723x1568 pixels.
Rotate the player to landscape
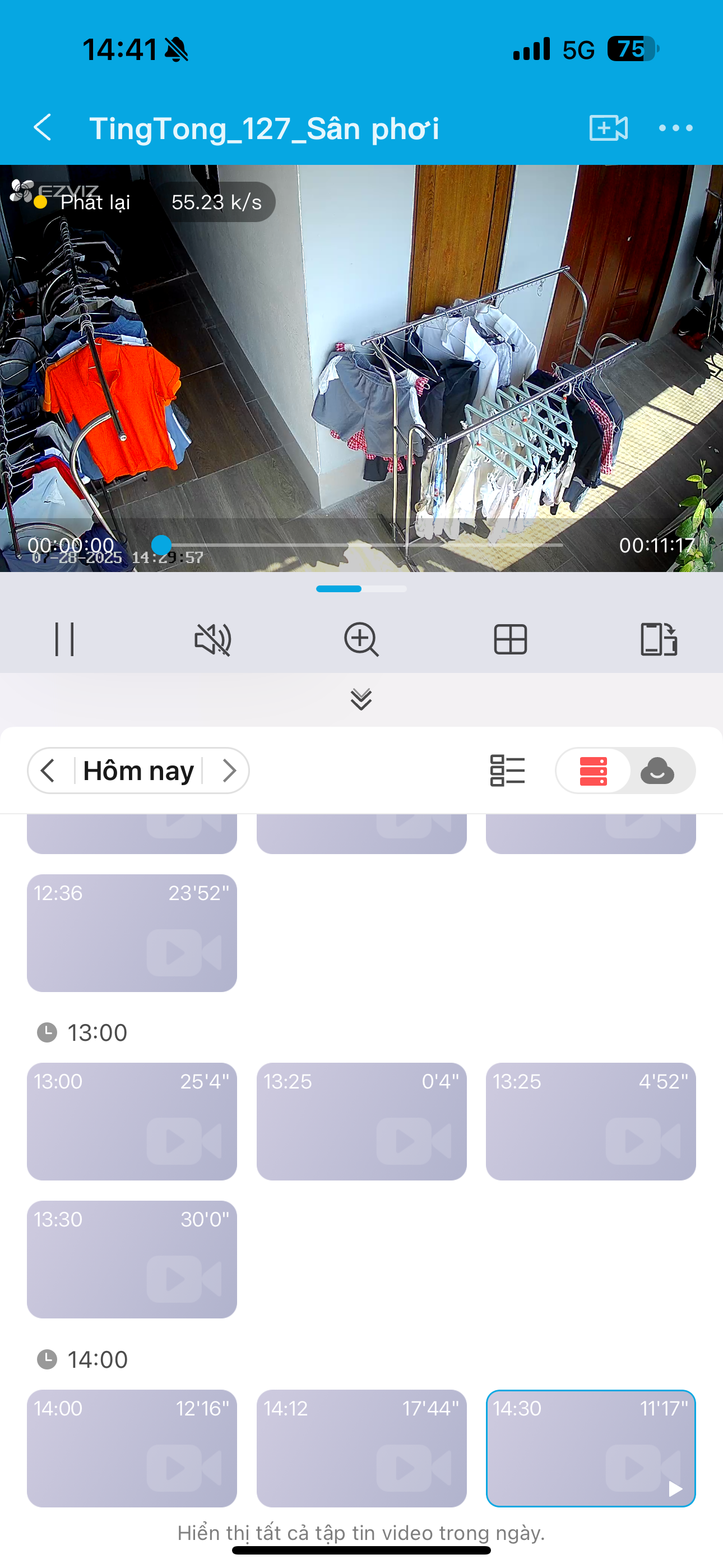point(659,639)
